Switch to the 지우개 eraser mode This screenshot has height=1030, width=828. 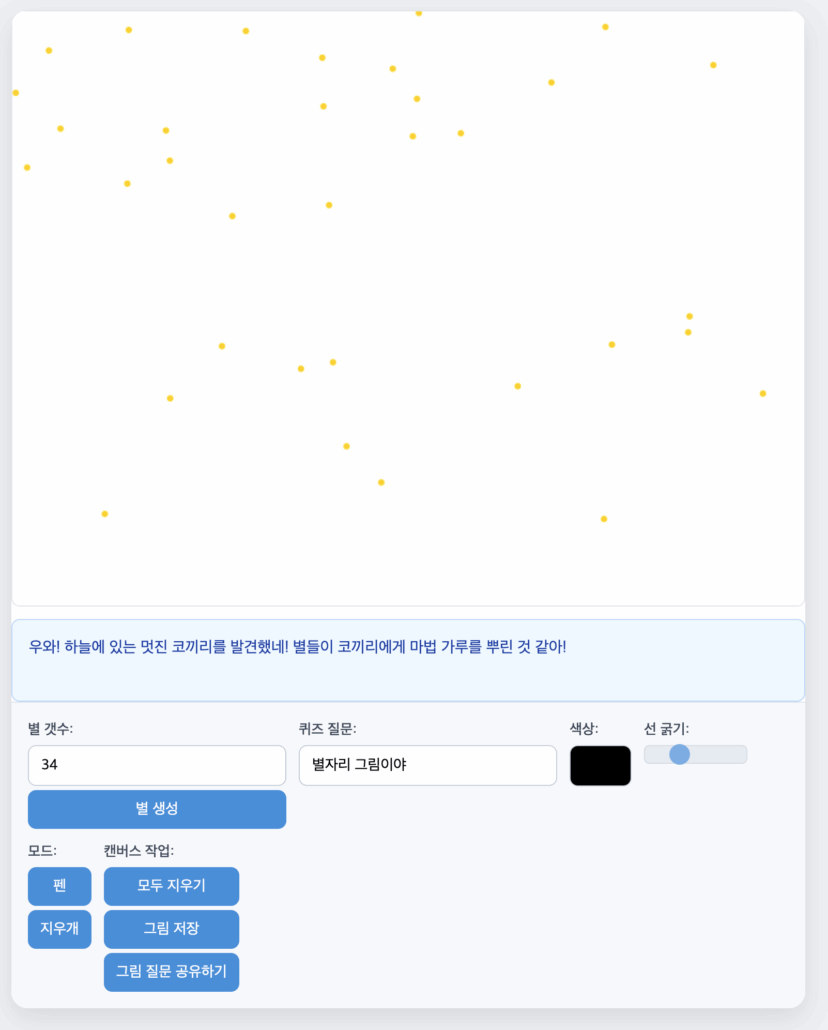(x=59, y=929)
